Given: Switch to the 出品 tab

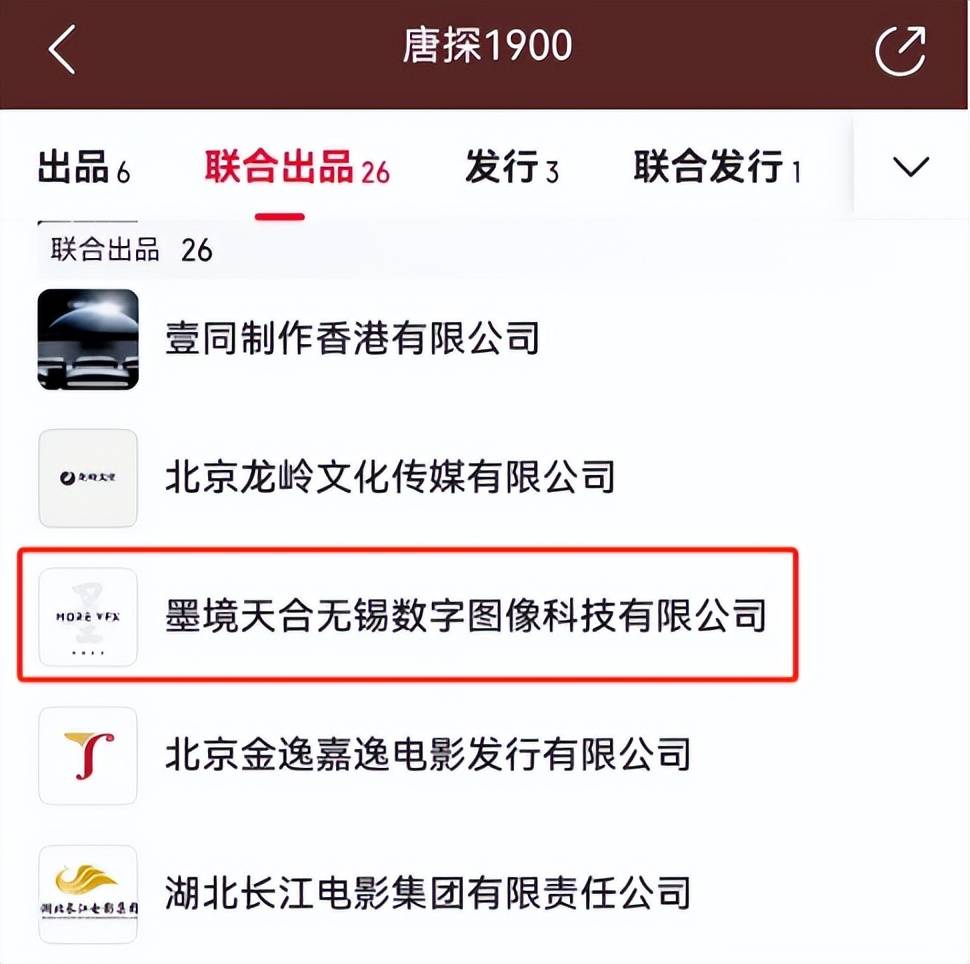Looking at the screenshot, I should pos(84,169).
